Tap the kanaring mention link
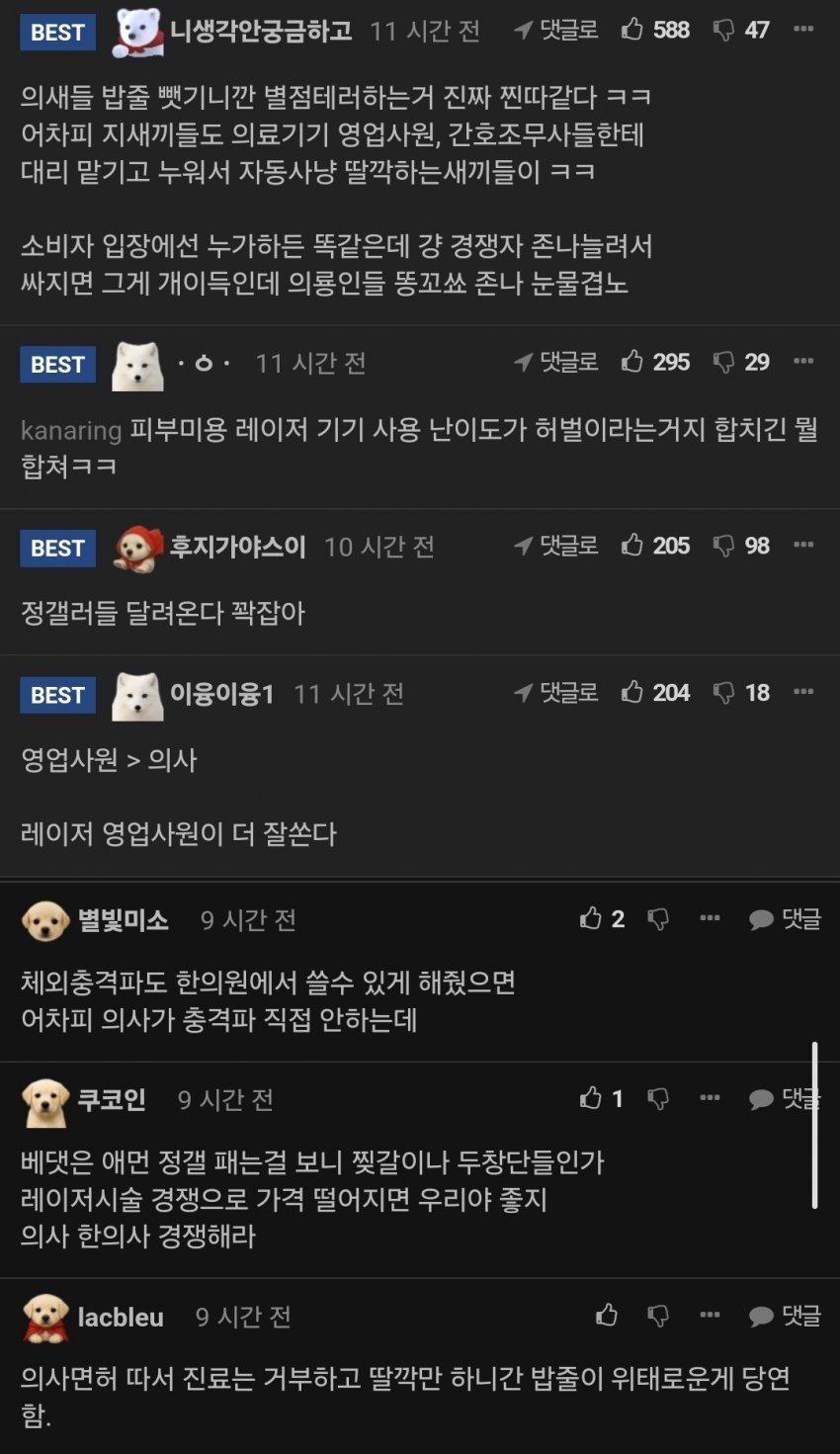Image resolution: width=840 pixels, height=1454 pixels. [70, 430]
